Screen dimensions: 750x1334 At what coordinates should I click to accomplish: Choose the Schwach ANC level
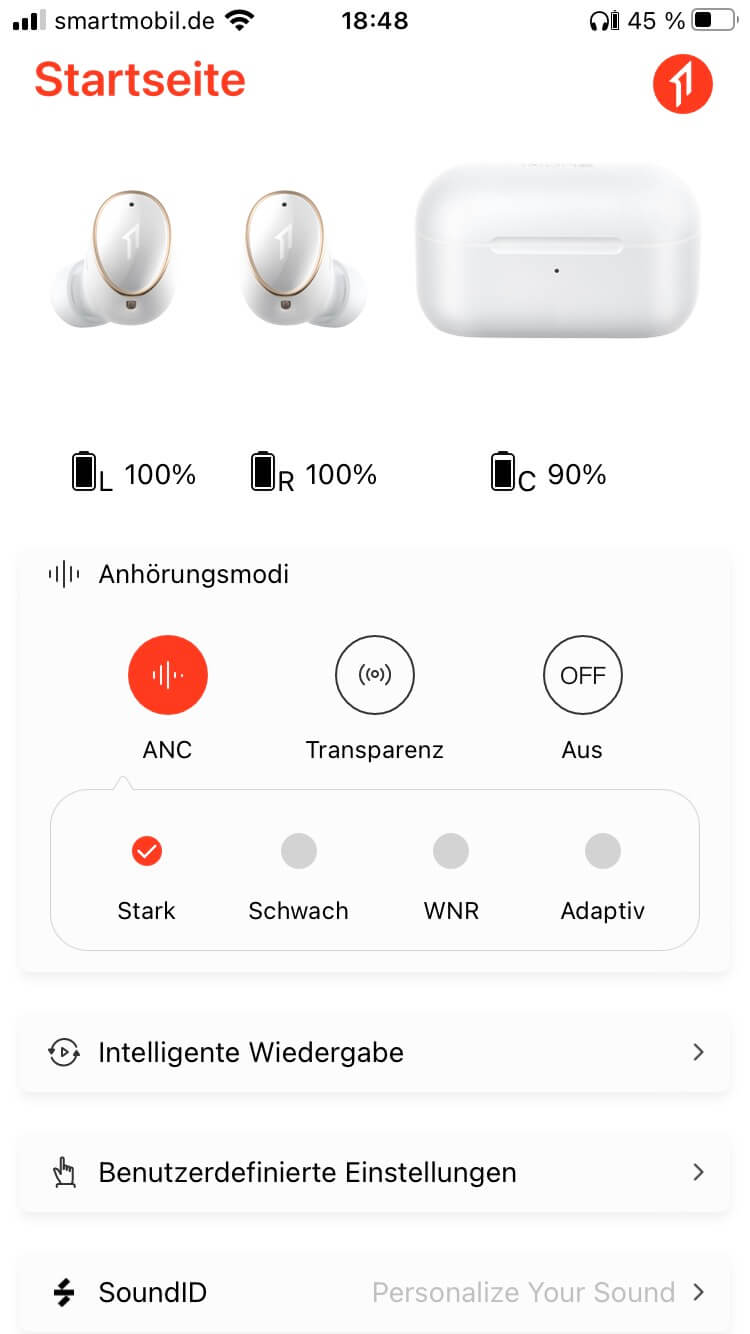tap(298, 852)
